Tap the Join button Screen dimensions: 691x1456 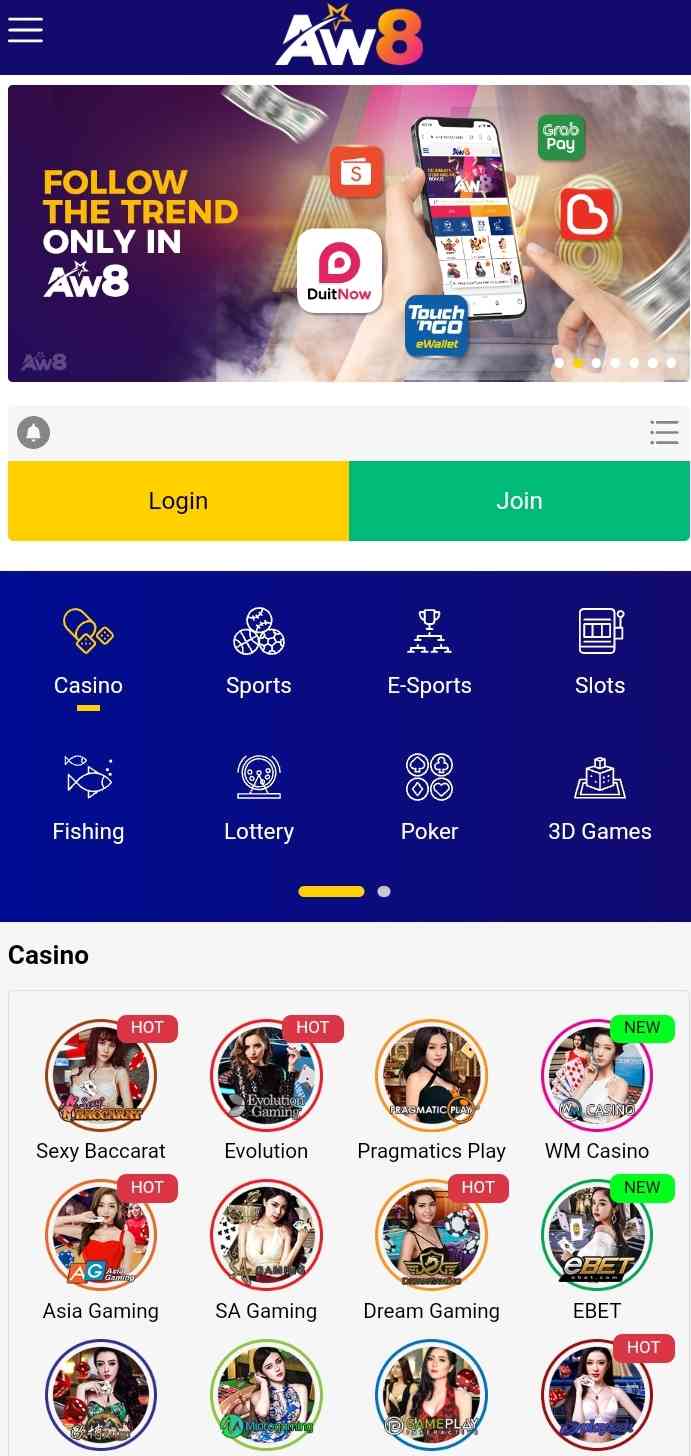519,501
